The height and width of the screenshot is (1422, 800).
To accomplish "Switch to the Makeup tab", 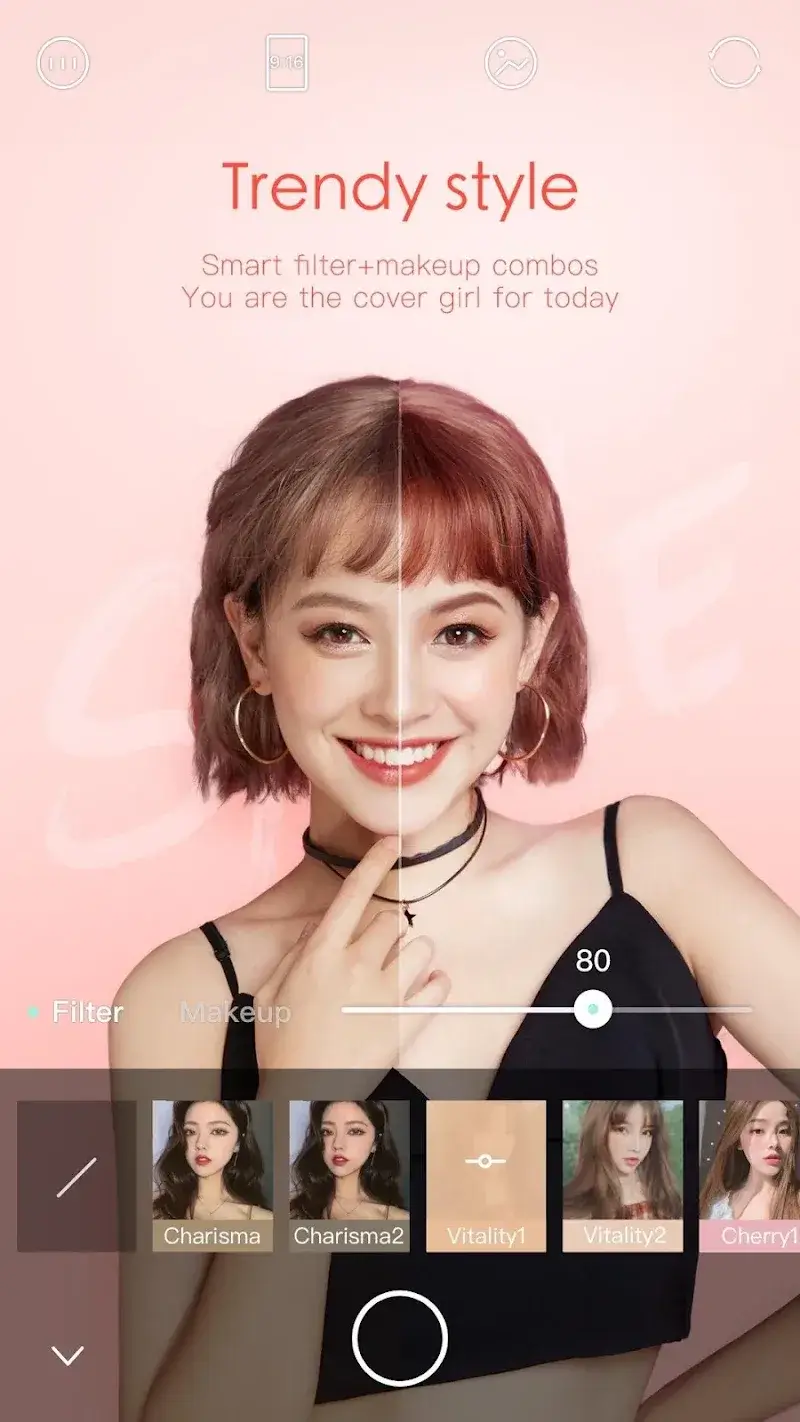I will click(x=235, y=1012).
